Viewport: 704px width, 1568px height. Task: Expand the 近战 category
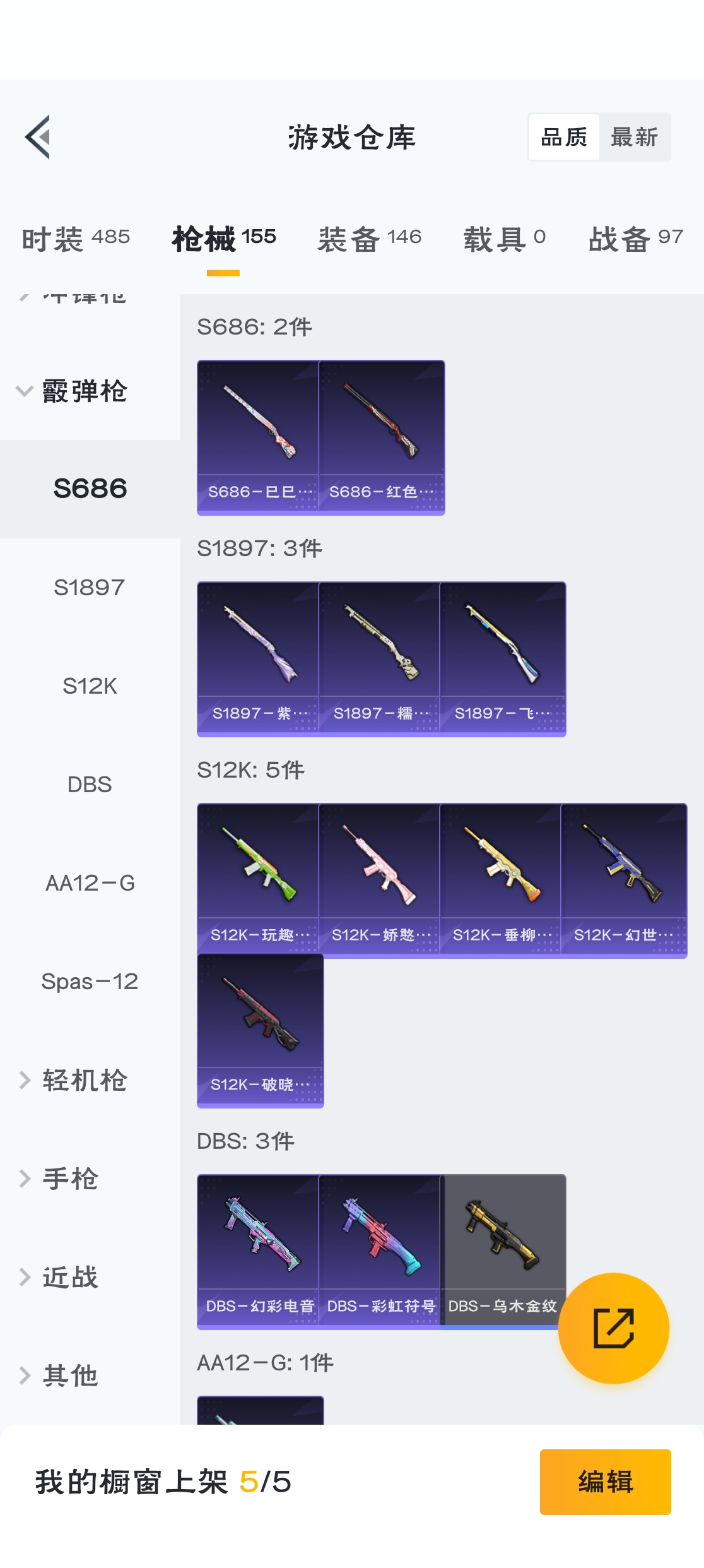[x=71, y=1277]
